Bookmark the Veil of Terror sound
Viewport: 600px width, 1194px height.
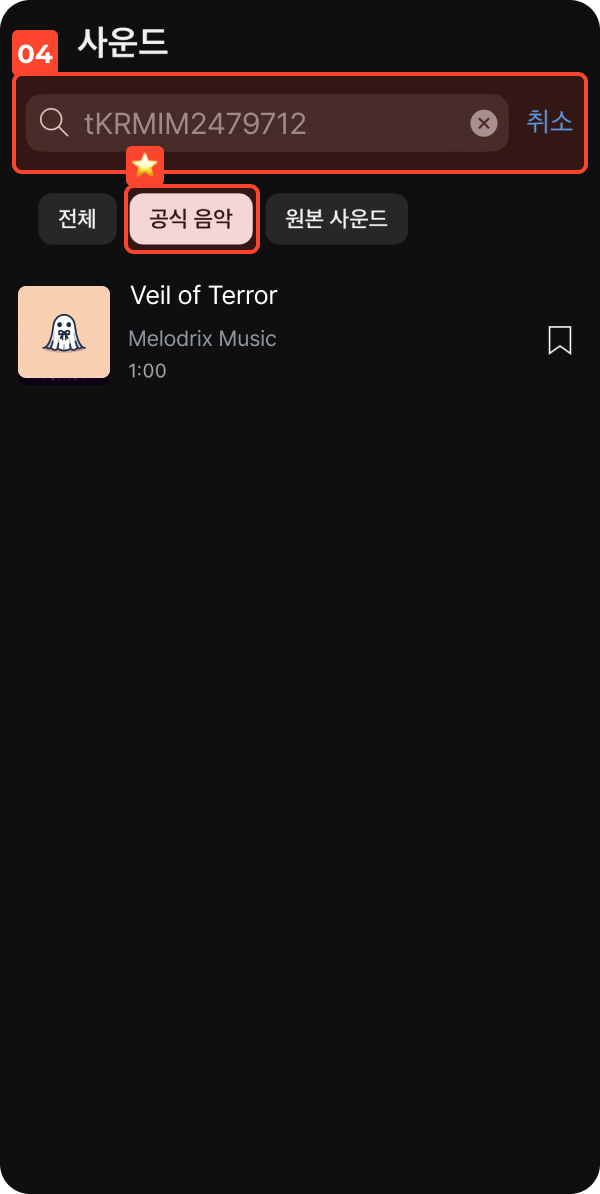coord(560,340)
